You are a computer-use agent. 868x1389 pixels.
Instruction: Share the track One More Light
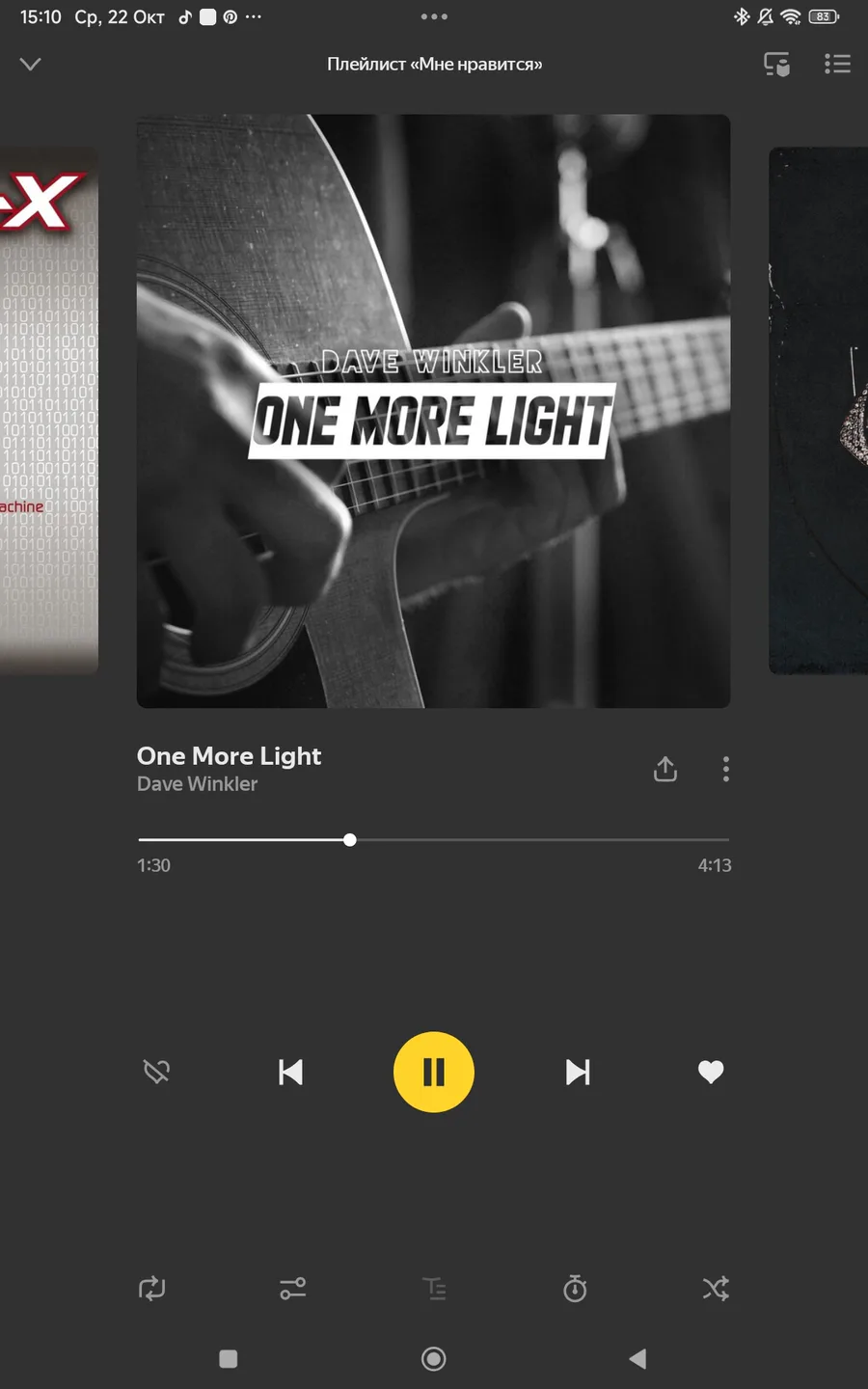tap(665, 769)
